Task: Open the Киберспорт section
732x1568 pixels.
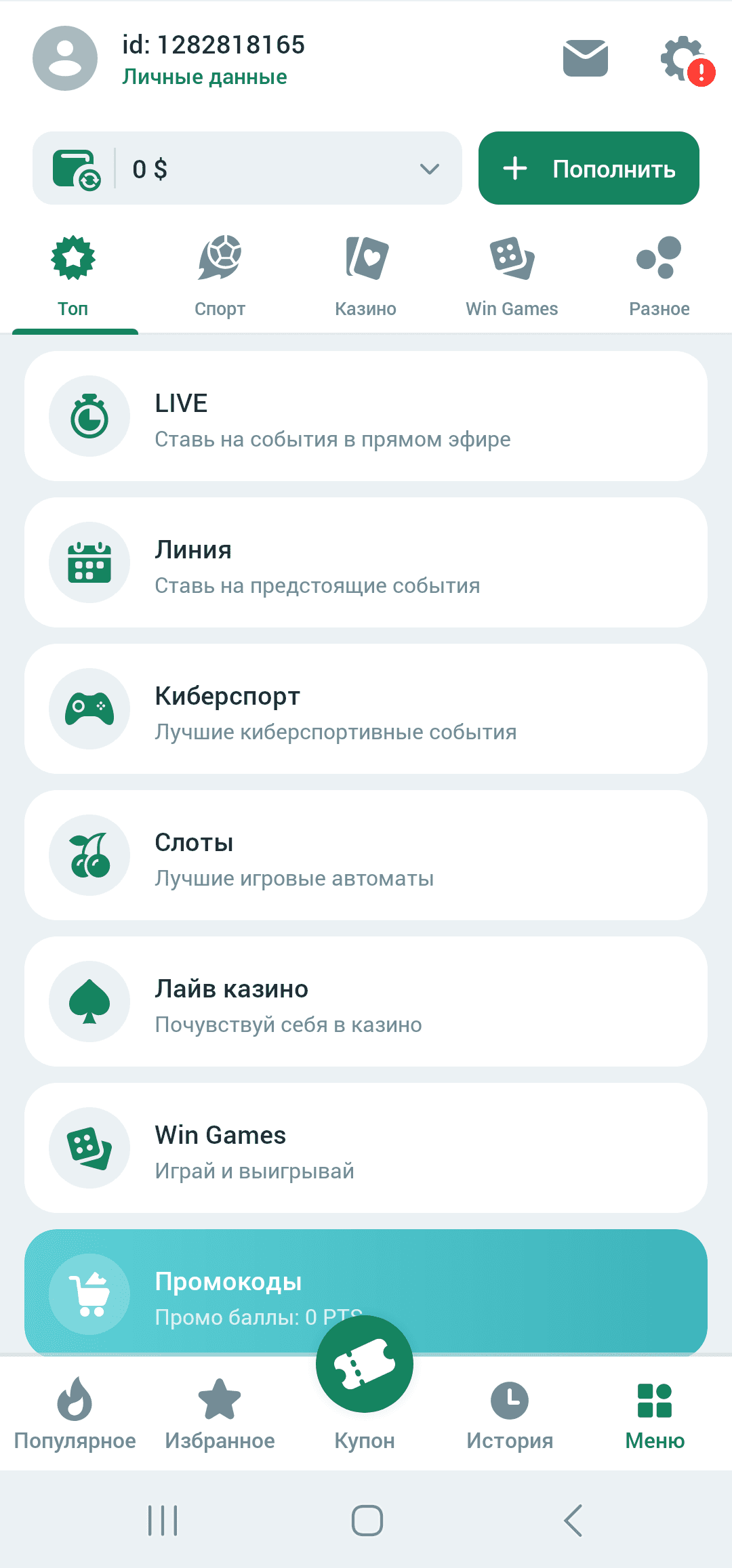Action: coord(366,709)
